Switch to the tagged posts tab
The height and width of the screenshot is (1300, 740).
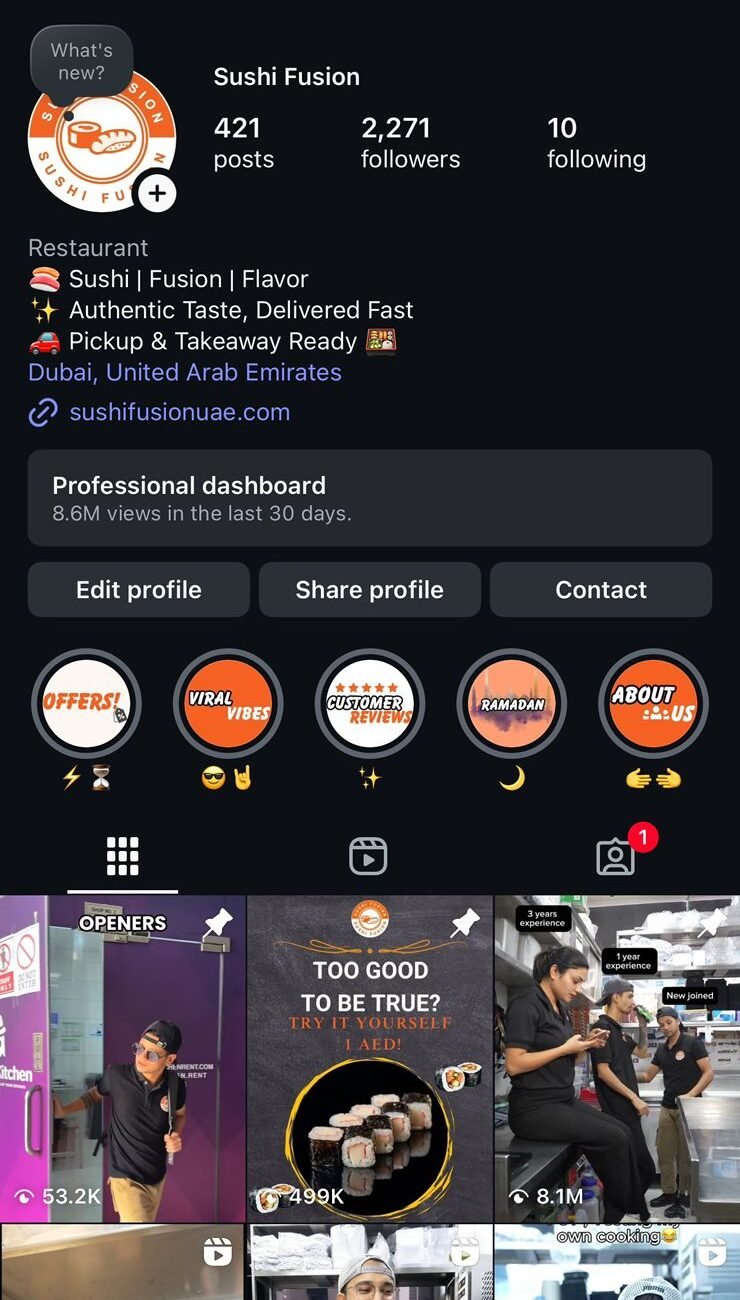point(615,857)
